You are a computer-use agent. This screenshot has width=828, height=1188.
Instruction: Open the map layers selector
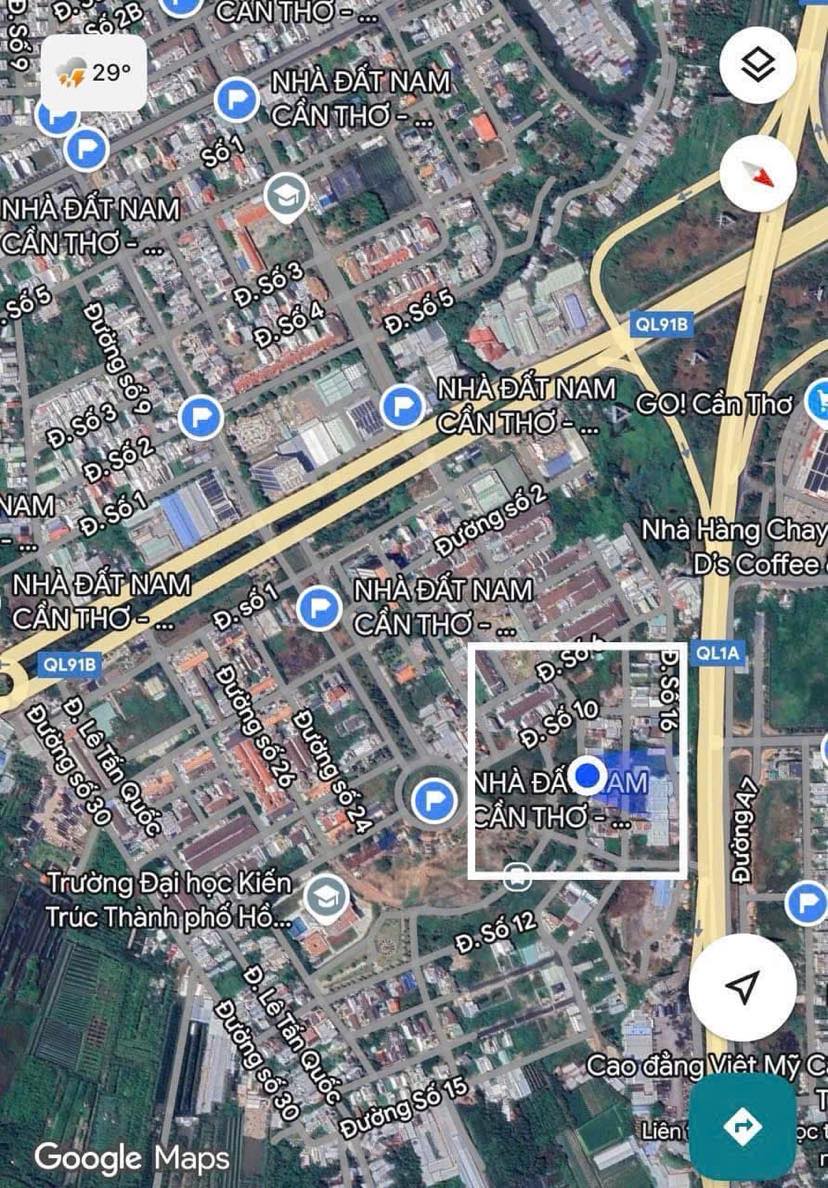(758, 66)
